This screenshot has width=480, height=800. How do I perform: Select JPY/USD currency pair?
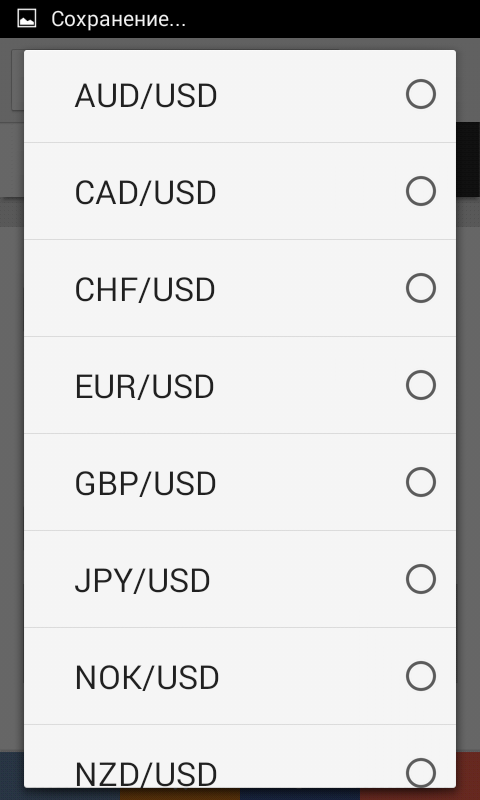(240, 579)
